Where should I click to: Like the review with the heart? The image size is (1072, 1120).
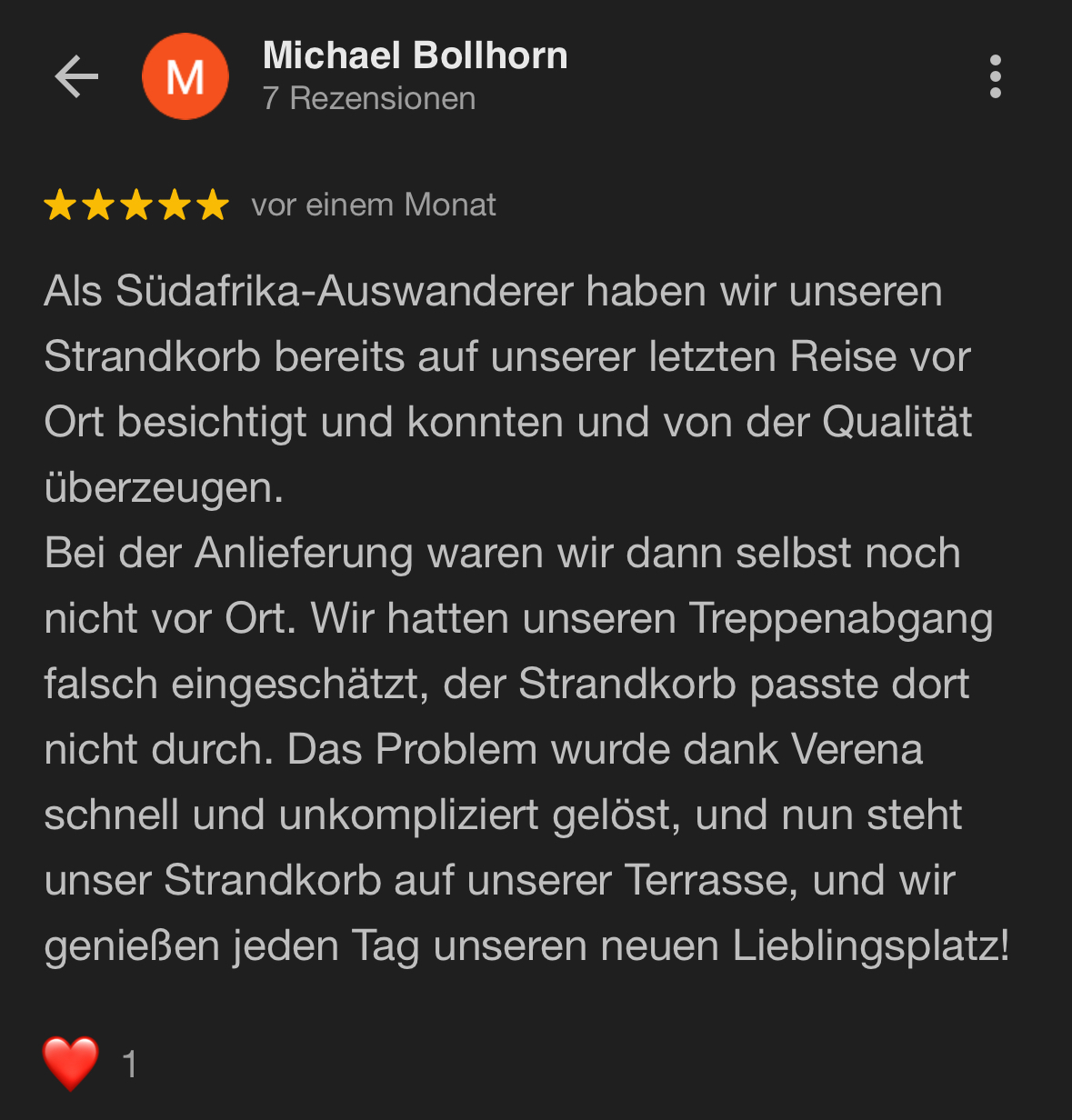pyautogui.click(x=70, y=1063)
